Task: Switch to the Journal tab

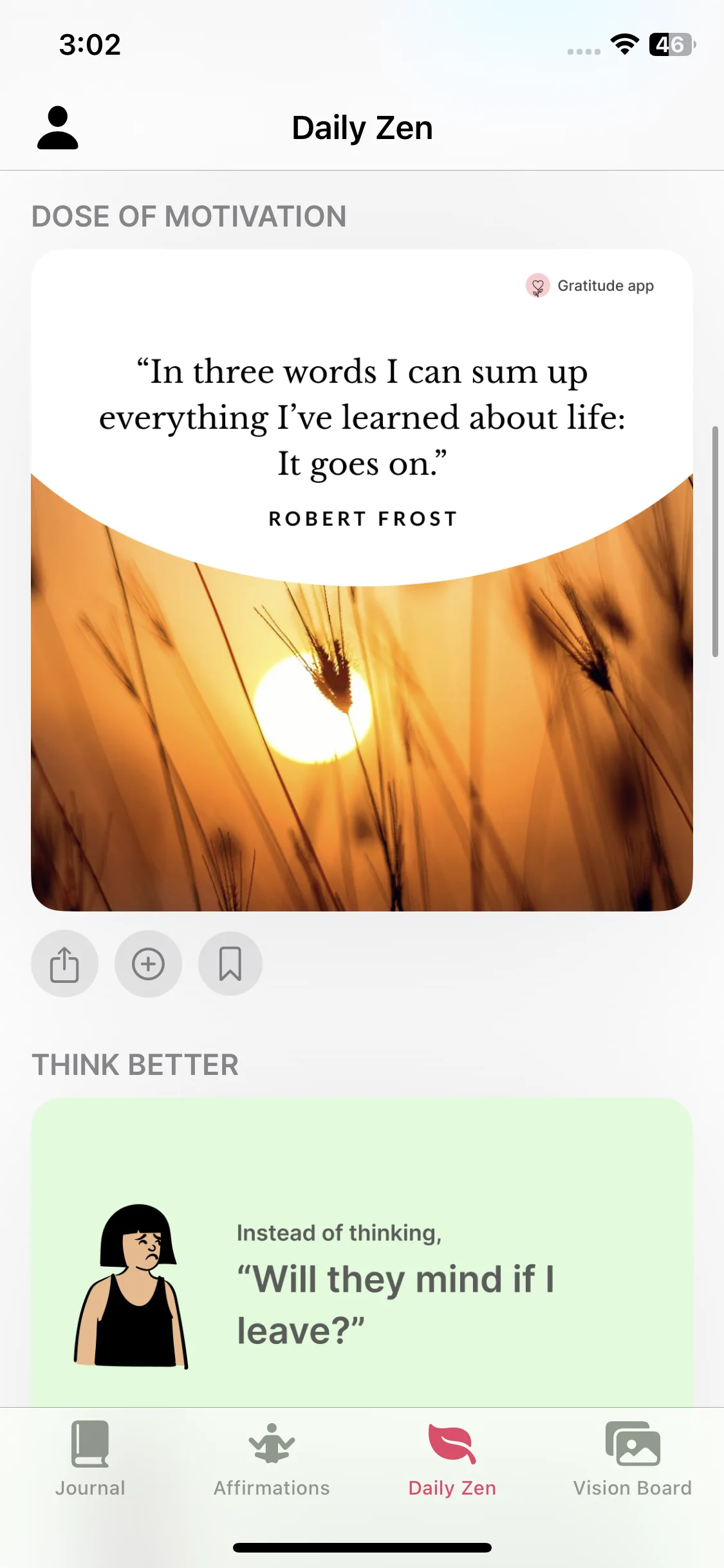Action: coord(90,1459)
